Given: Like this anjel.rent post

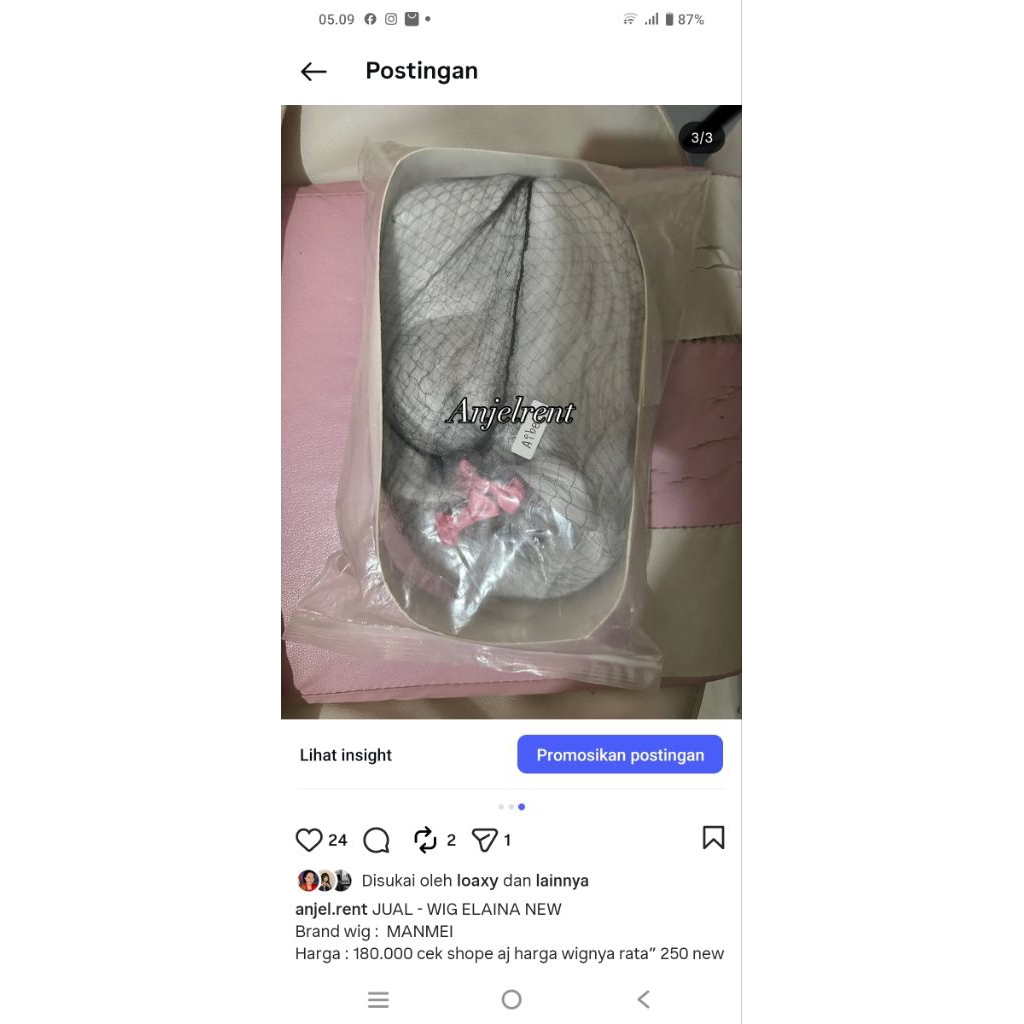Looking at the screenshot, I should click(x=309, y=840).
